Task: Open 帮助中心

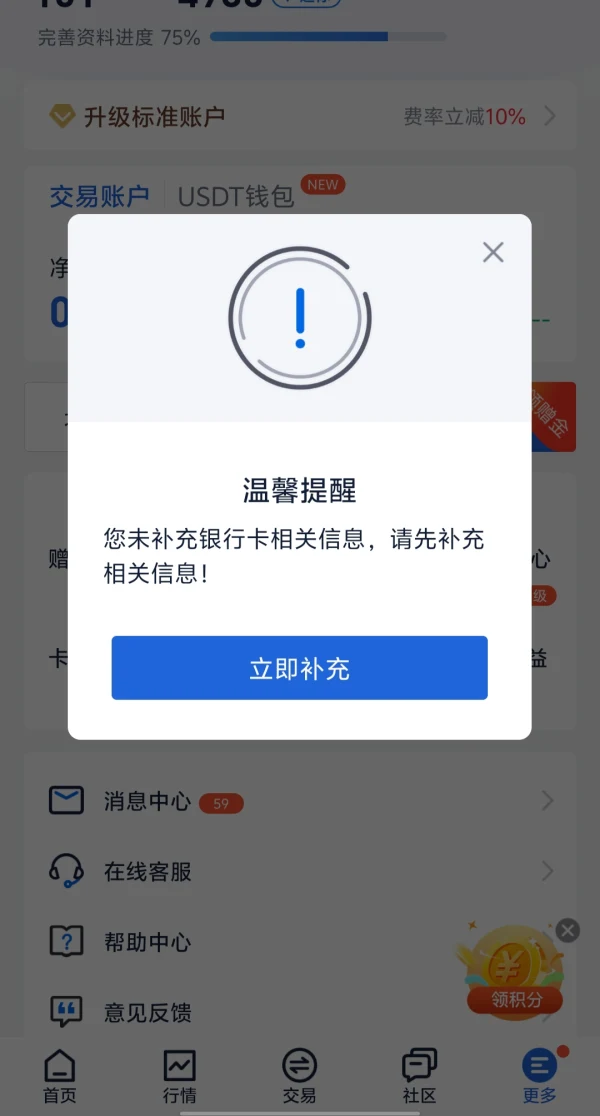Action: tap(300, 942)
